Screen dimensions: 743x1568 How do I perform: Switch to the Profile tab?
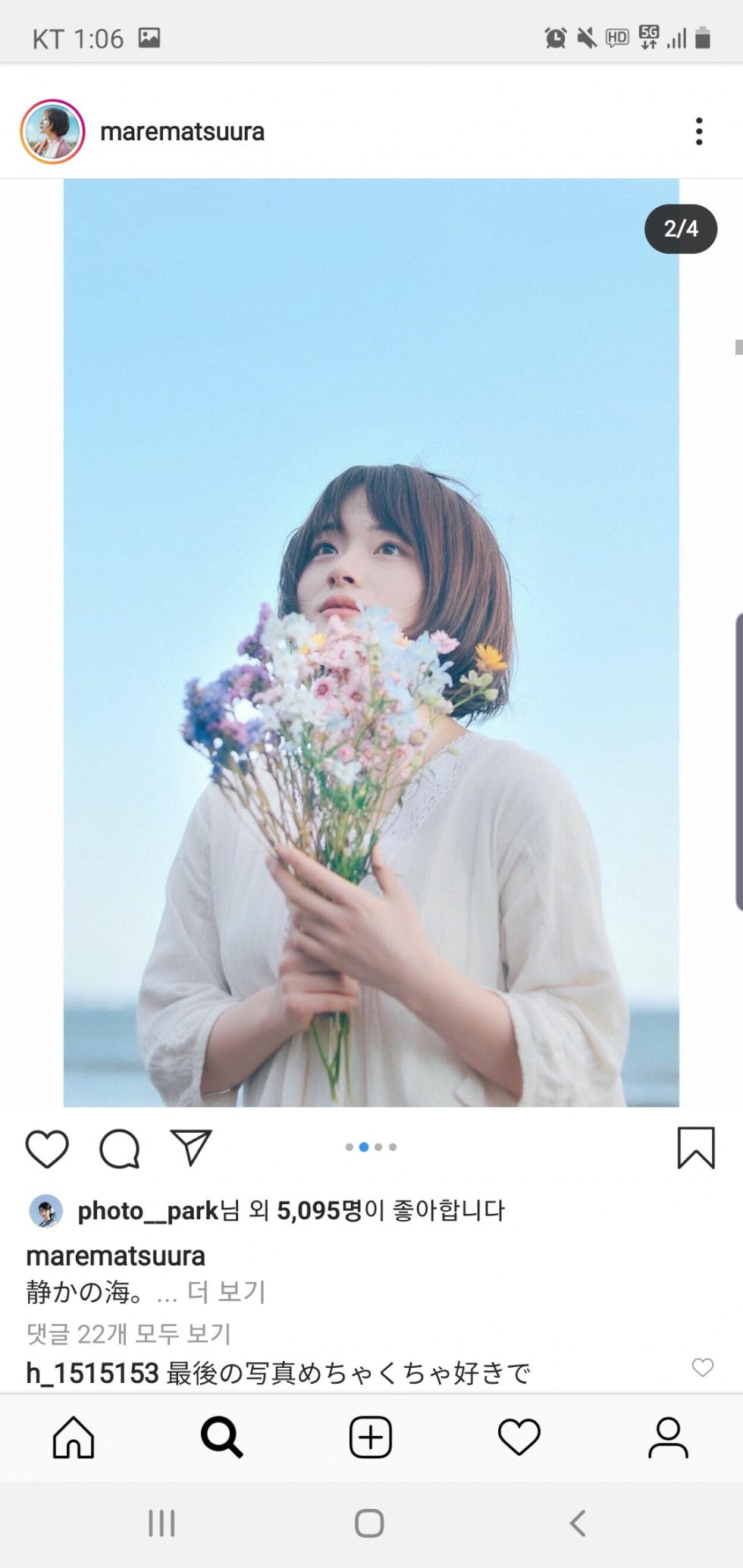(668, 1437)
